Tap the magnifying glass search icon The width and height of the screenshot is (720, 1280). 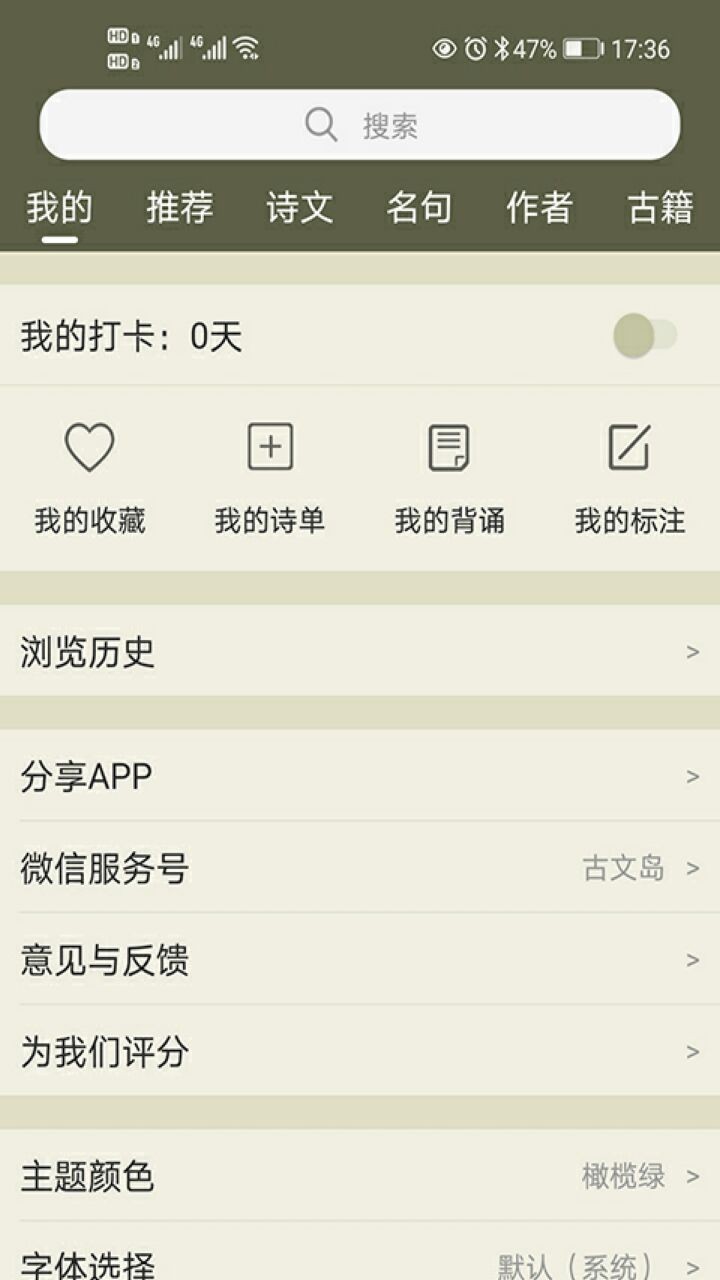pyautogui.click(x=318, y=123)
